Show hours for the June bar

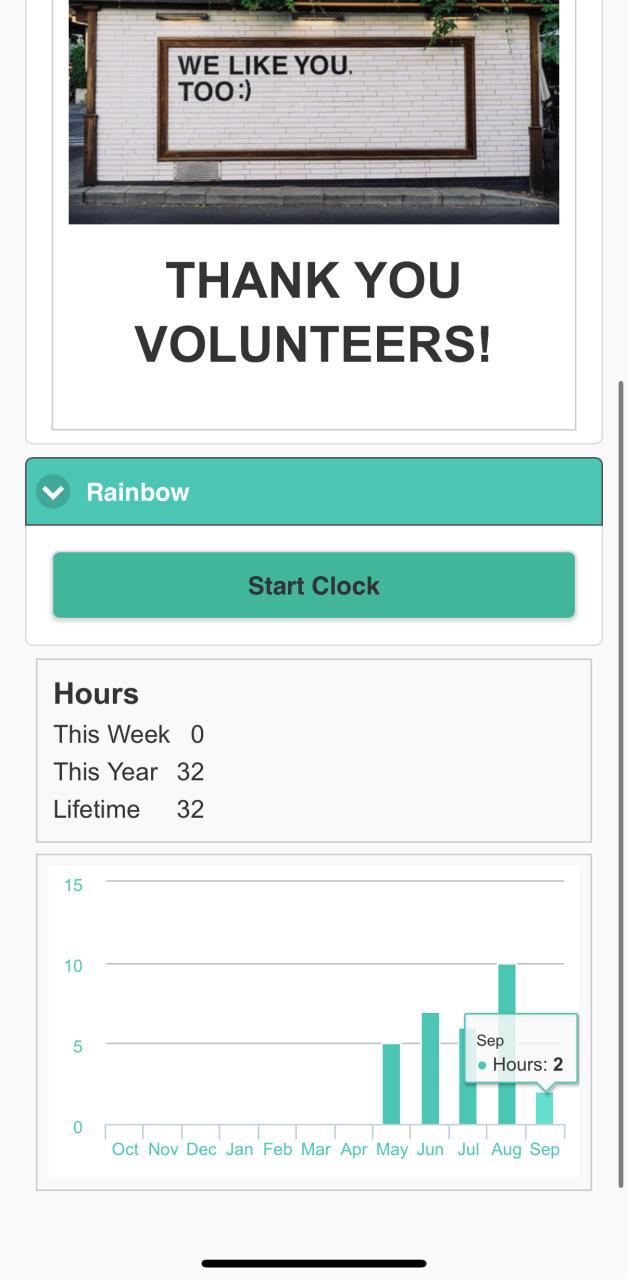[430, 1068]
